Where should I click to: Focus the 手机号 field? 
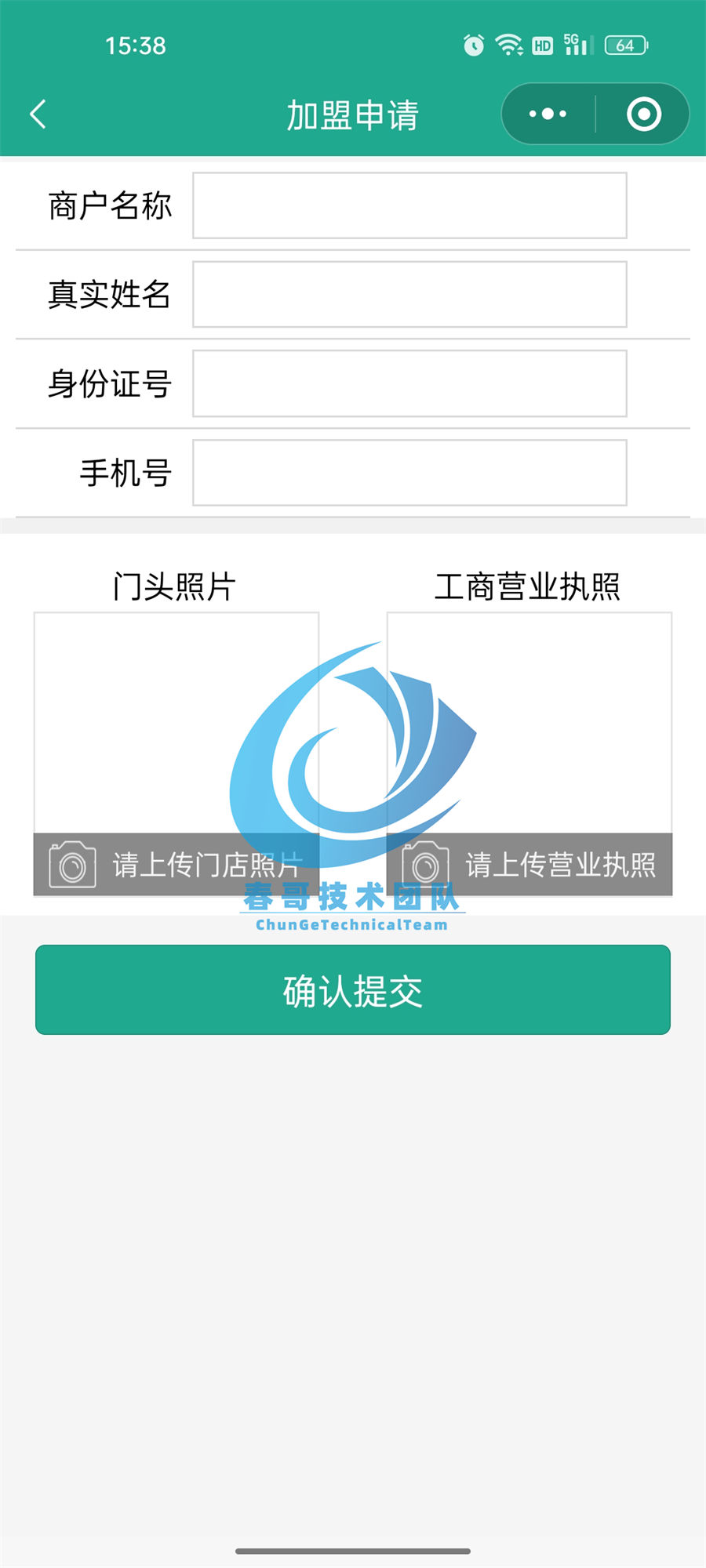(x=409, y=473)
